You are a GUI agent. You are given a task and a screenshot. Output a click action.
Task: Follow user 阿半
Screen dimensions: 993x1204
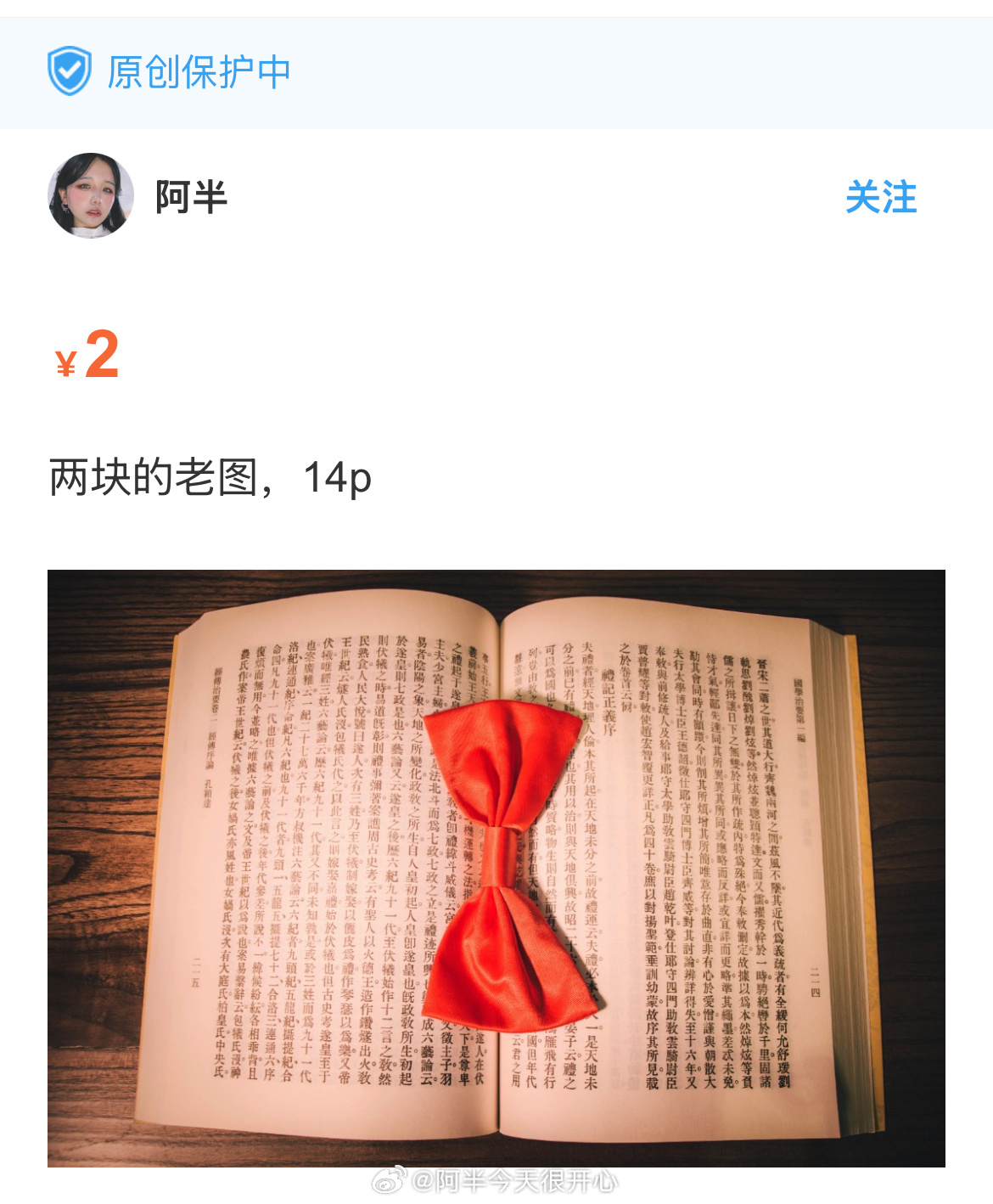(x=880, y=197)
